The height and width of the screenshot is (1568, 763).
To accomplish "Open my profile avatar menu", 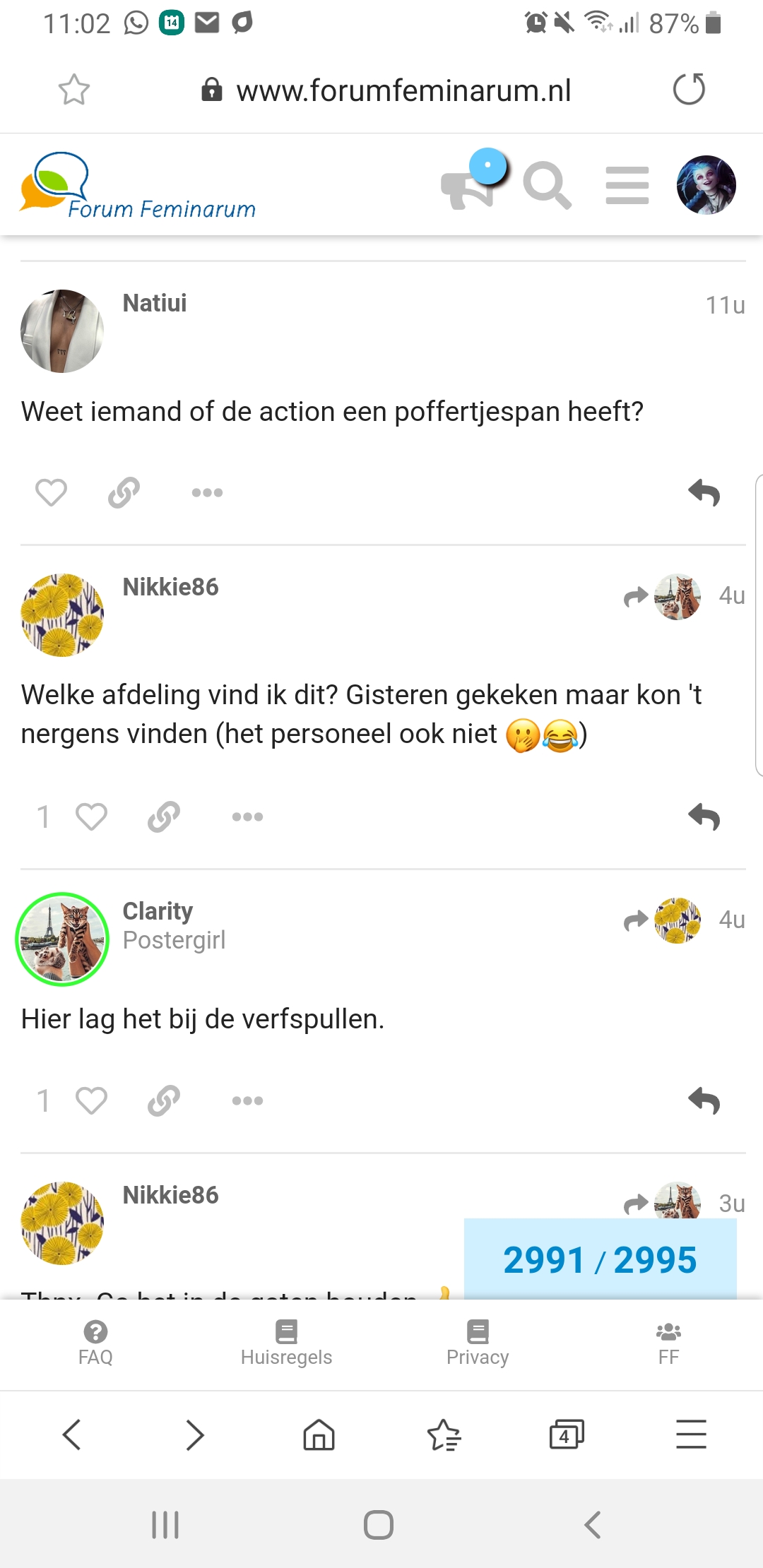I will point(706,185).
